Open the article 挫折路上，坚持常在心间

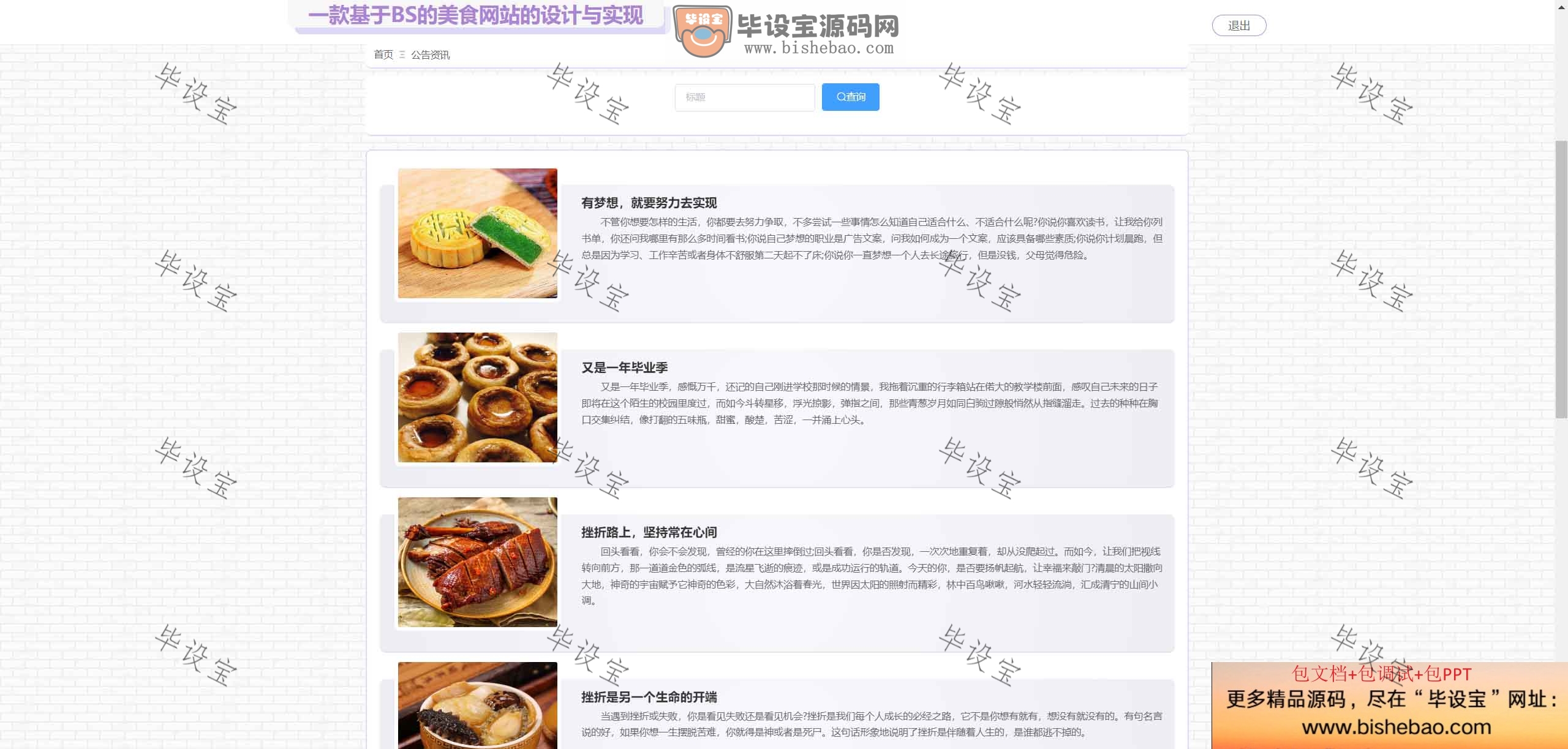[x=649, y=532]
